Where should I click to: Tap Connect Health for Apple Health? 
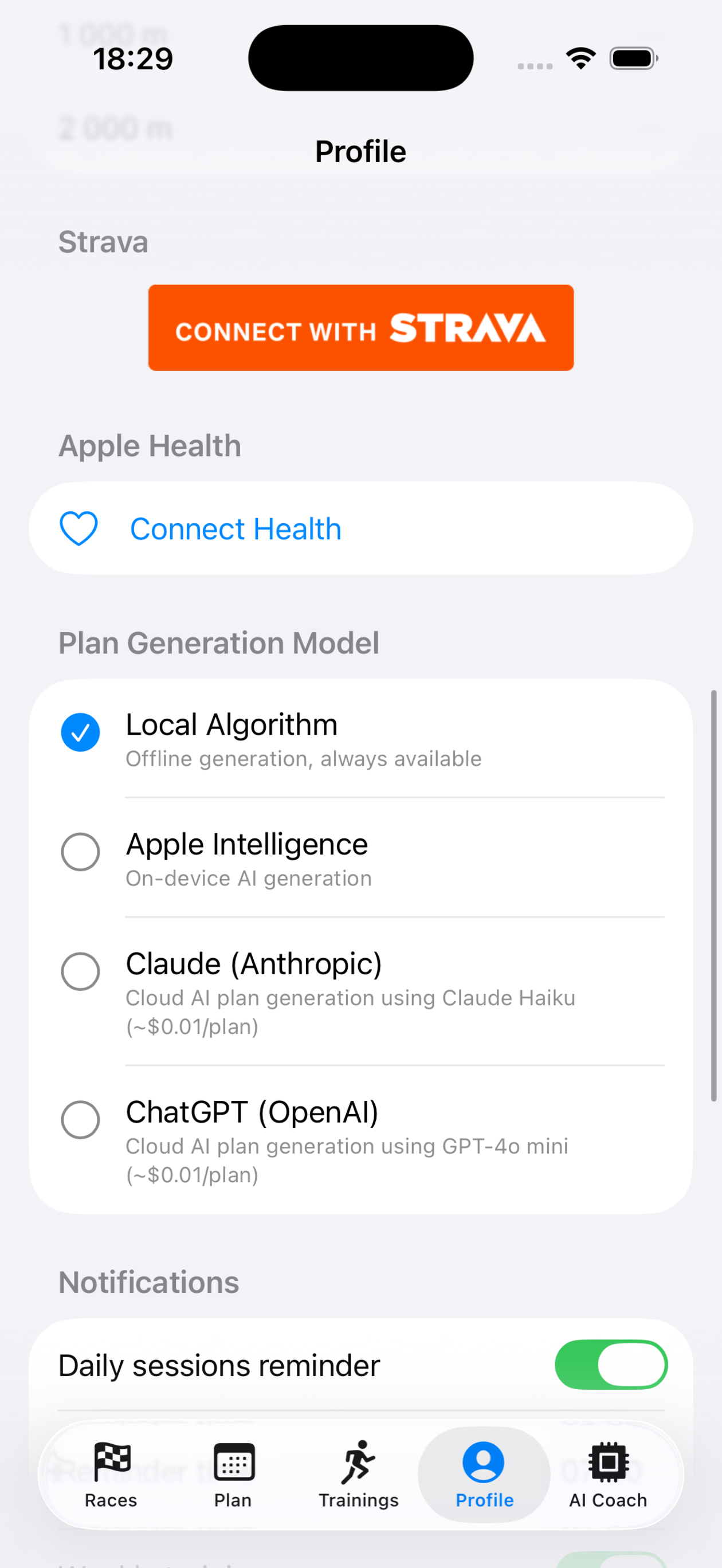(x=361, y=528)
